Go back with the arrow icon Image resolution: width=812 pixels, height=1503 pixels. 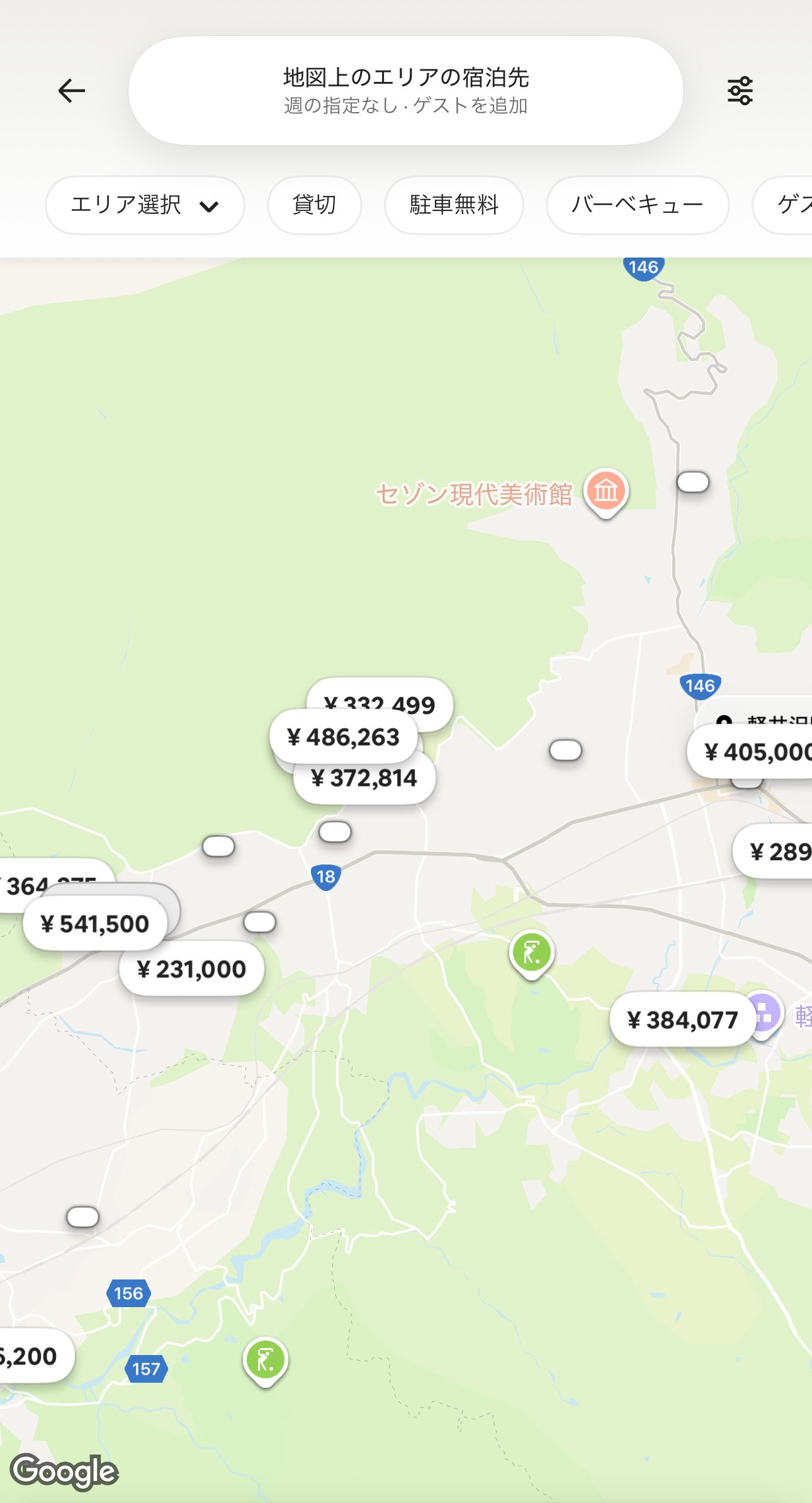[72, 91]
